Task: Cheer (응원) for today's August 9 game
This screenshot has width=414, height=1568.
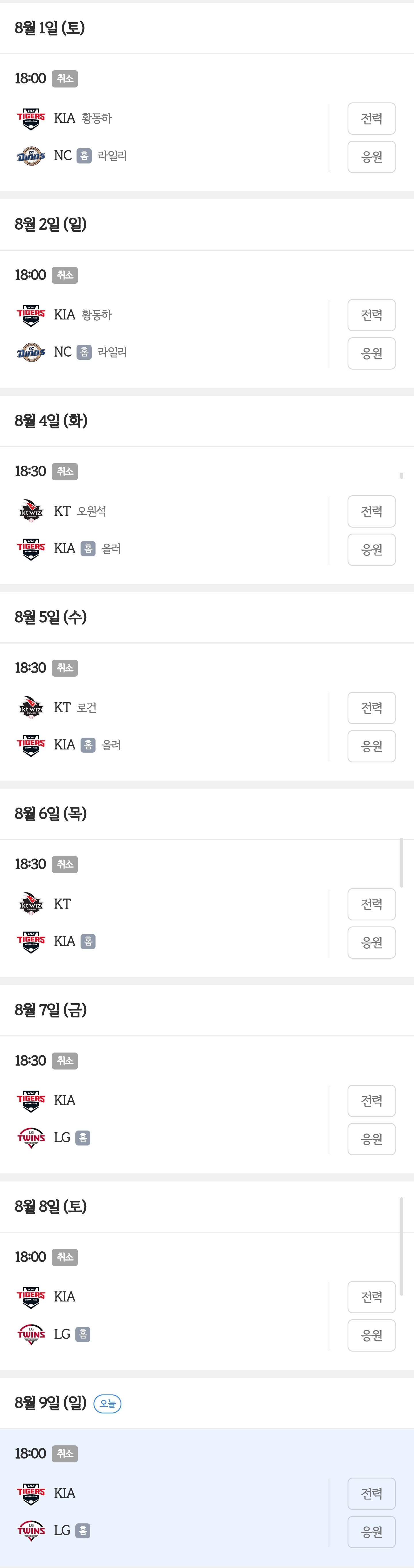Action: point(371,1531)
